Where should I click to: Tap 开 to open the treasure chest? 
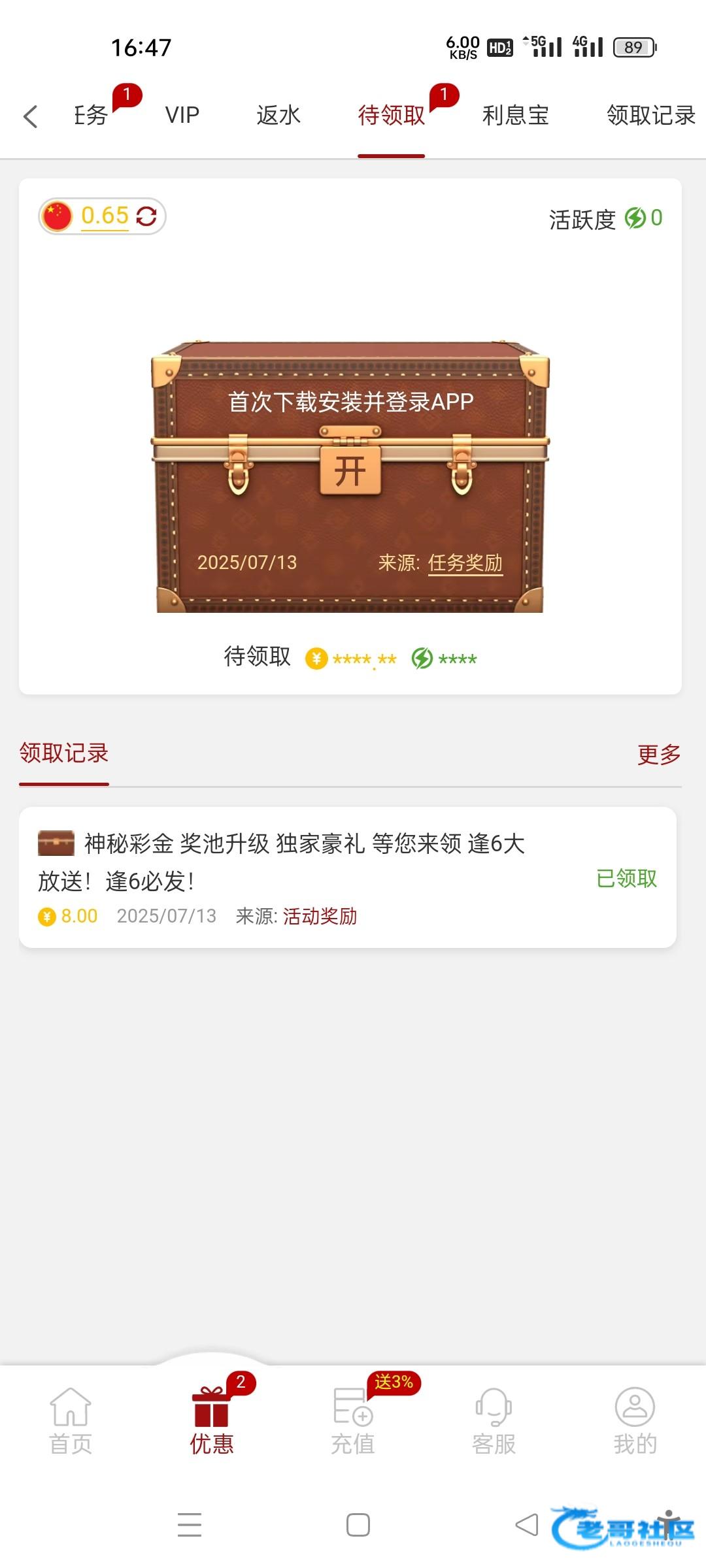pyautogui.click(x=350, y=471)
